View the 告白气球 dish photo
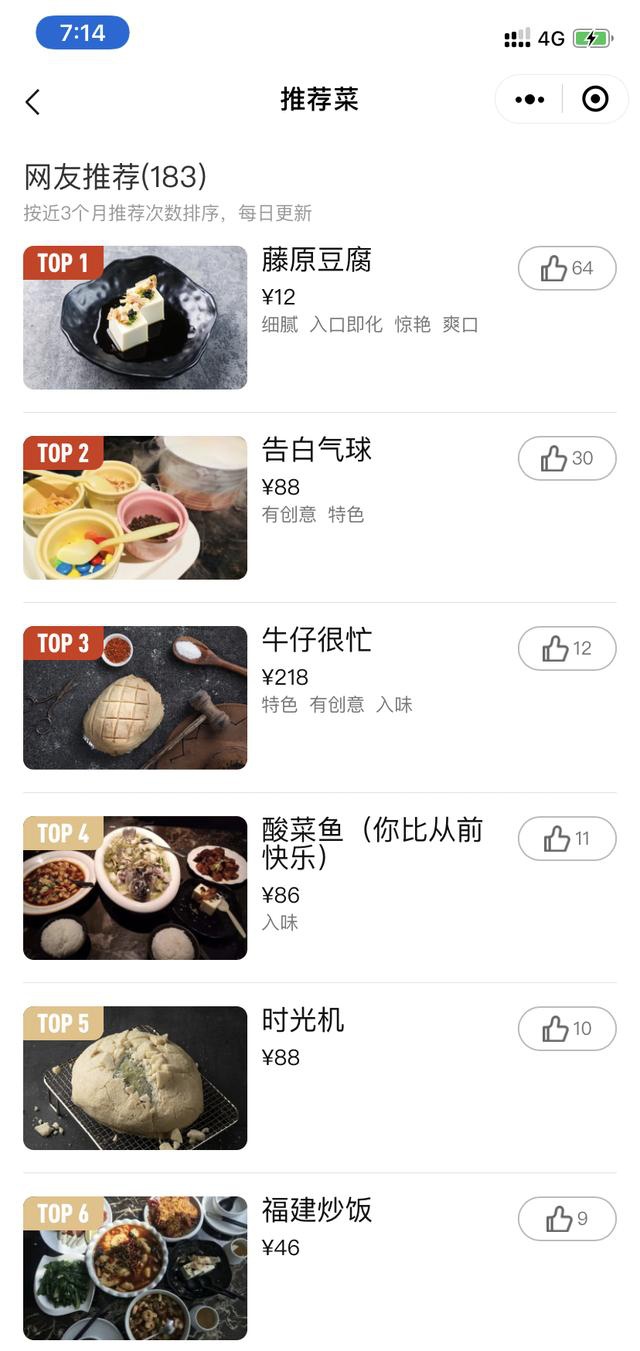 pyautogui.click(x=135, y=507)
